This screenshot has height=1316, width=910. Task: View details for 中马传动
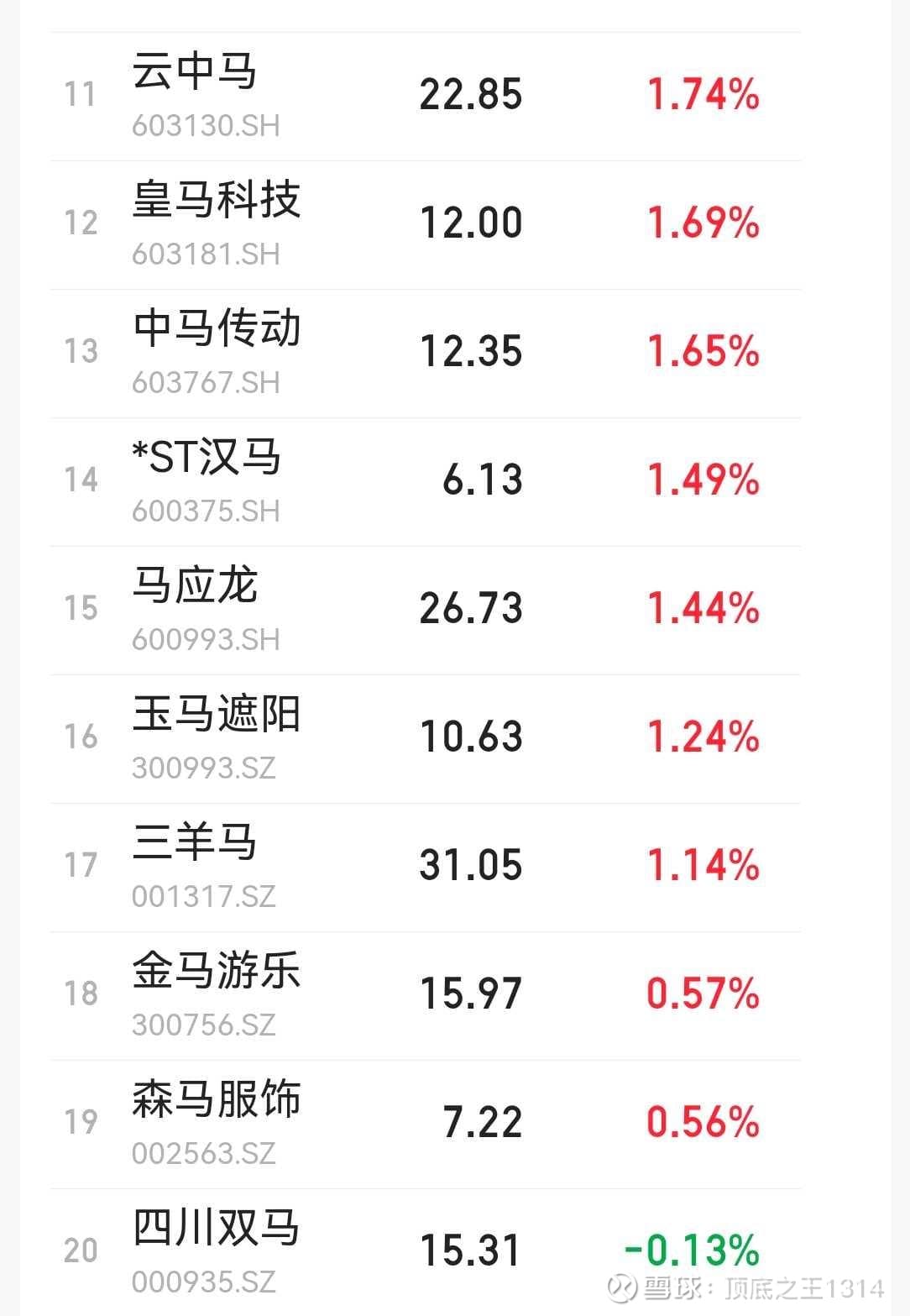(217, 328)
